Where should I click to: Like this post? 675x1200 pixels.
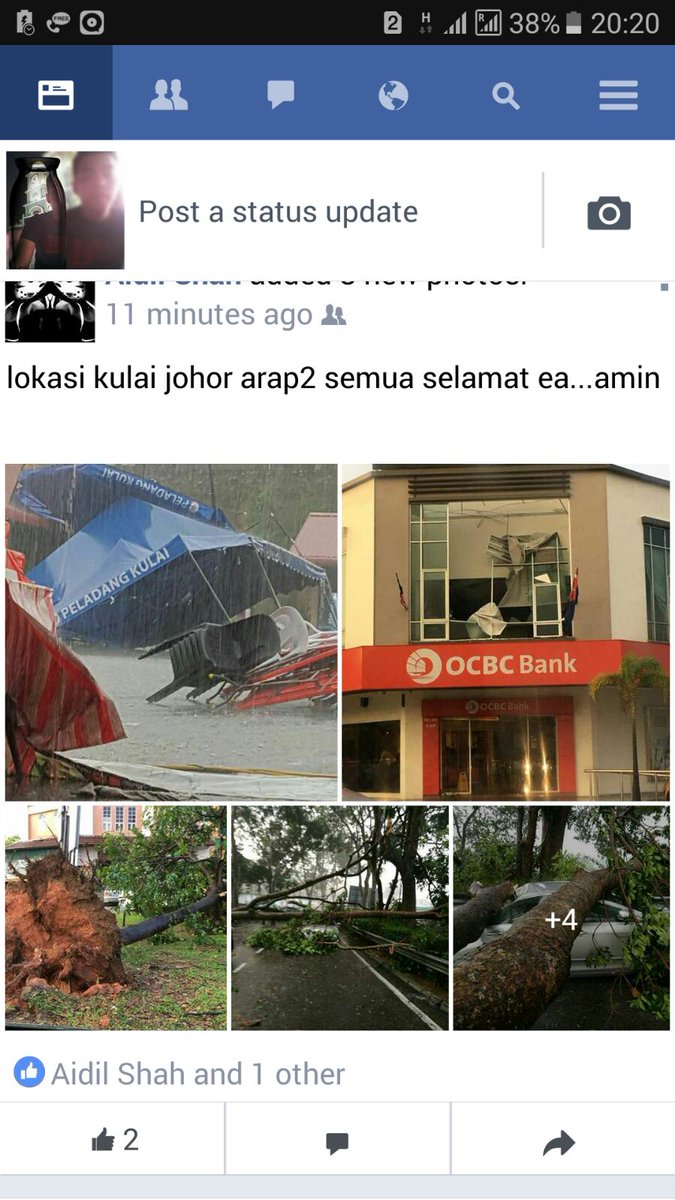[113, 1140]
